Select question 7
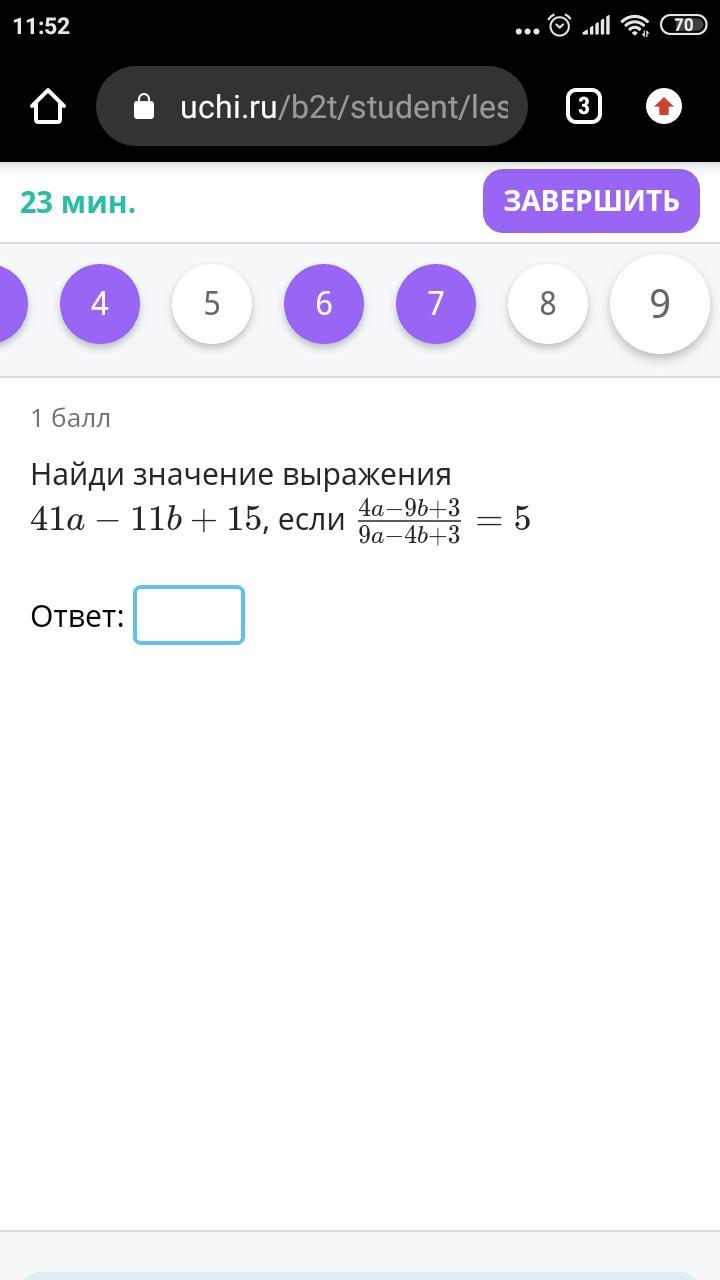This screenshot has width=720, height=1280. pyautogui.click(x=436, y=303)
